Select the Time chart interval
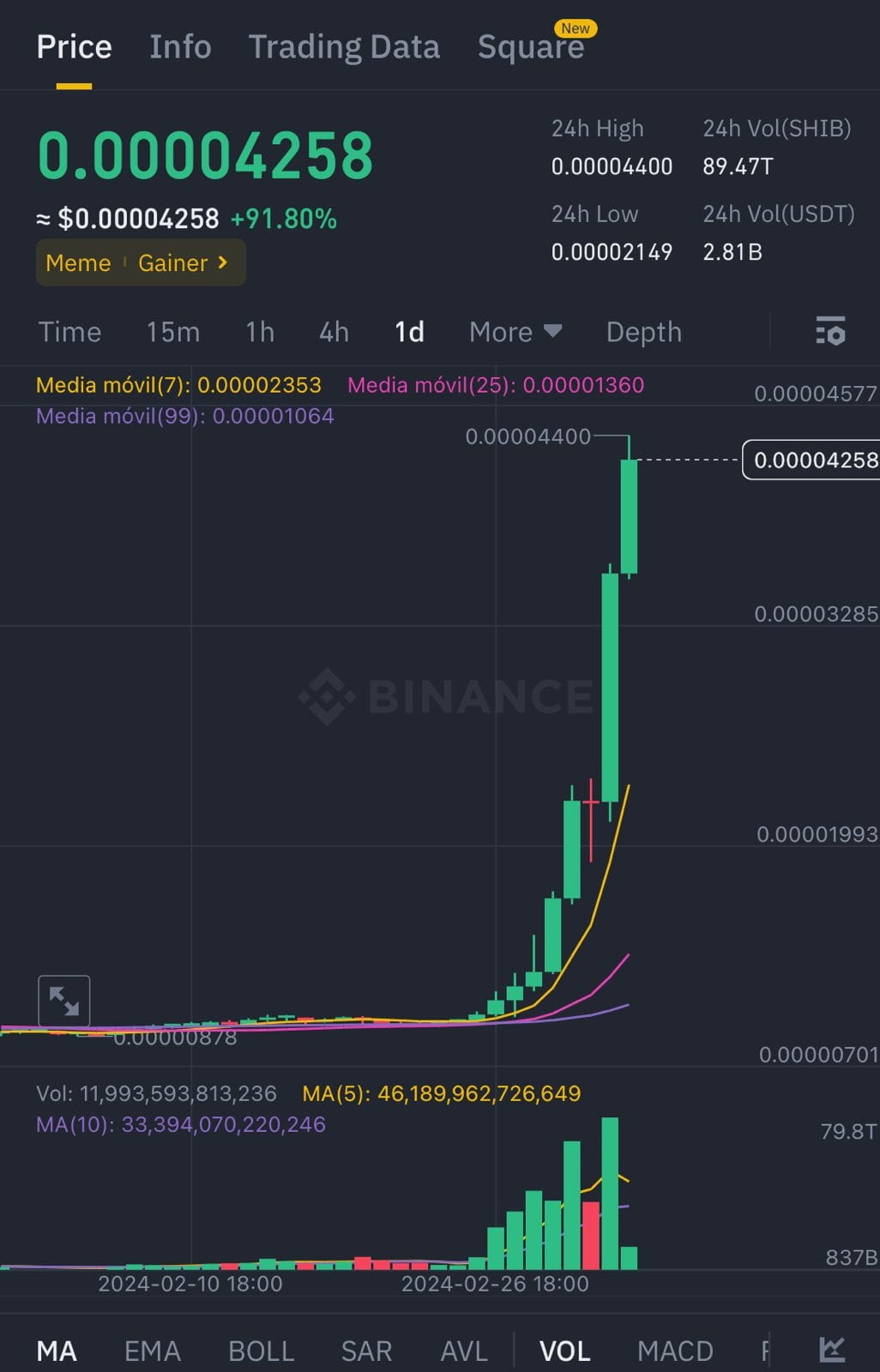880x1372 pixels. (x=69, y=332)
